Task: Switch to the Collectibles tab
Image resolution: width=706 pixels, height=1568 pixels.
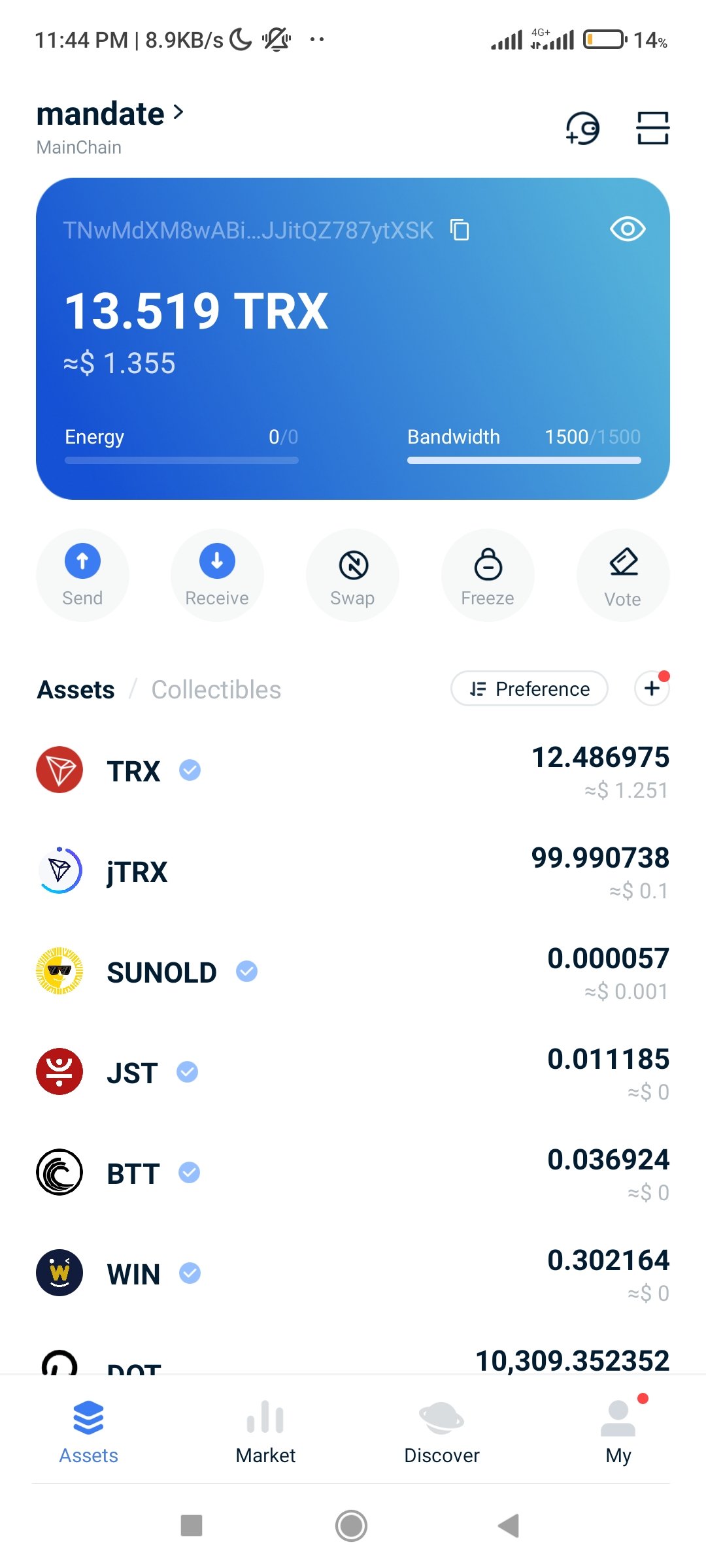Action: (216, 689)
